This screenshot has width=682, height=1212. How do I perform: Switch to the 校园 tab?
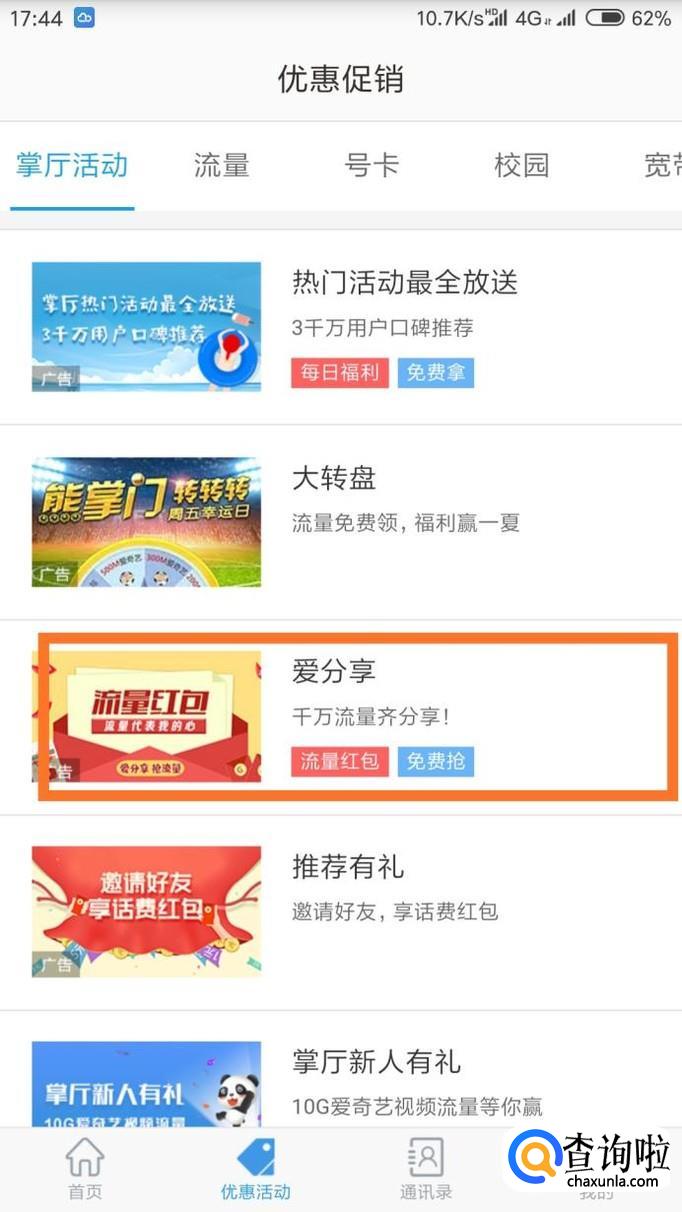tap(521, 165)
